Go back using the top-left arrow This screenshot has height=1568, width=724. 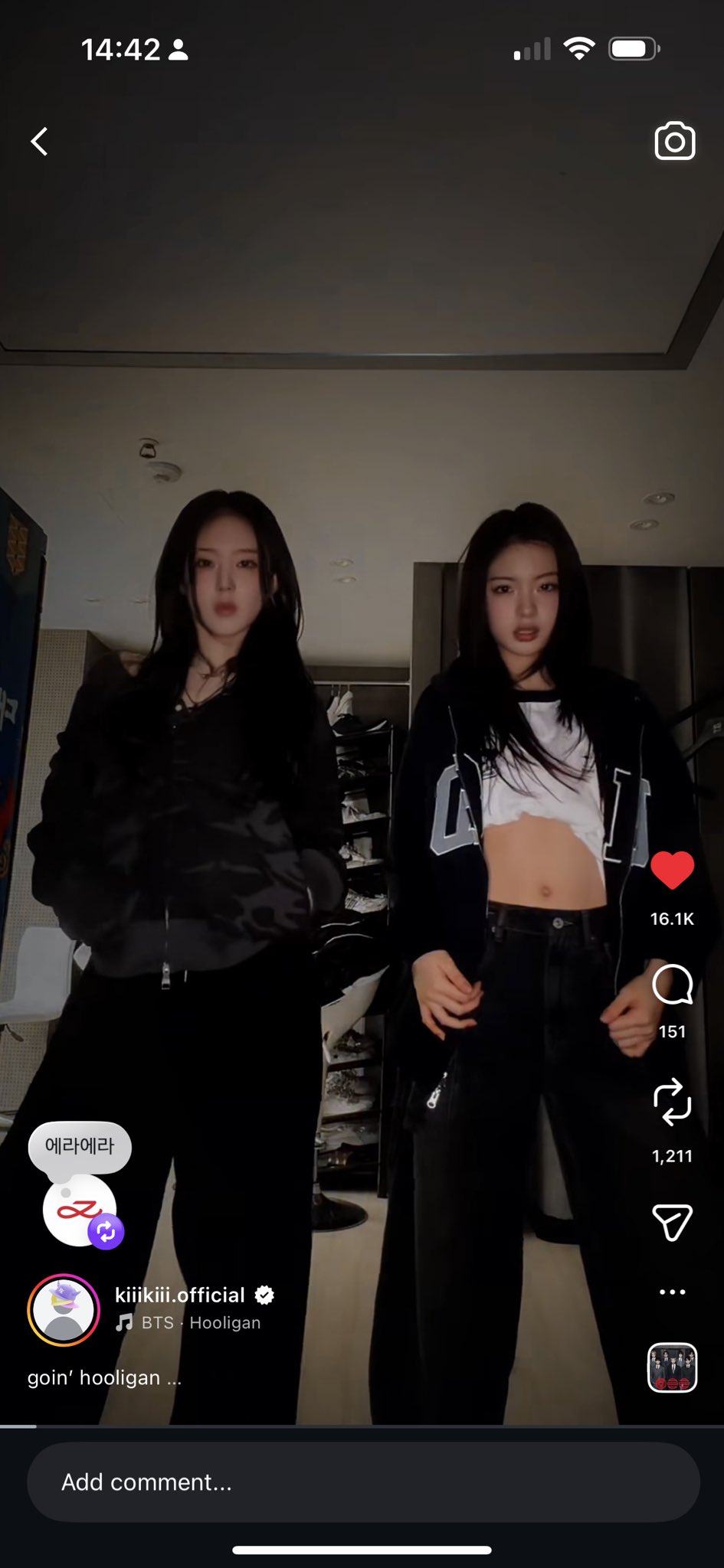[x=40, y=142]
